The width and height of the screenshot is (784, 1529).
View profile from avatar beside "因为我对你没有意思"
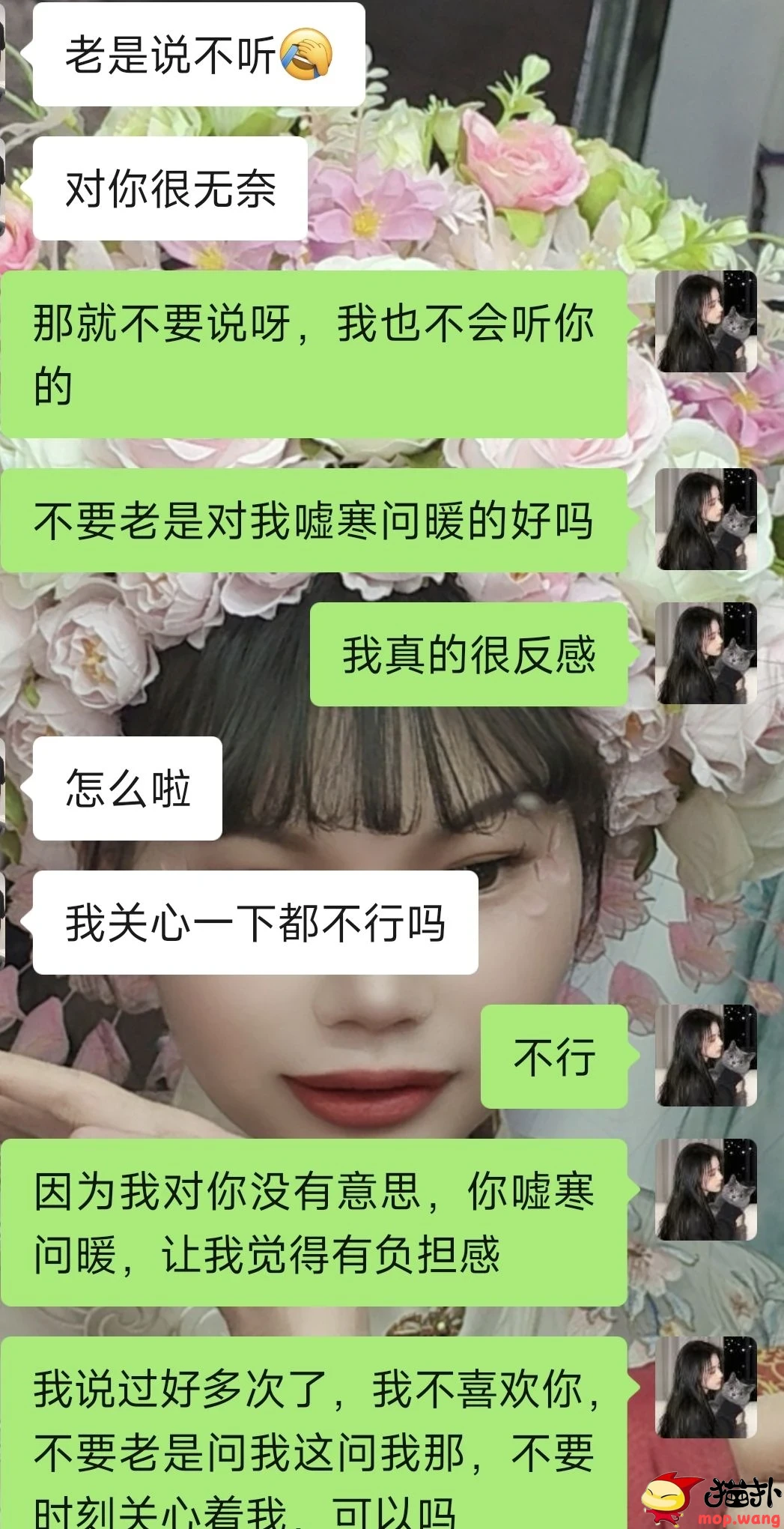coord(706,1190)
